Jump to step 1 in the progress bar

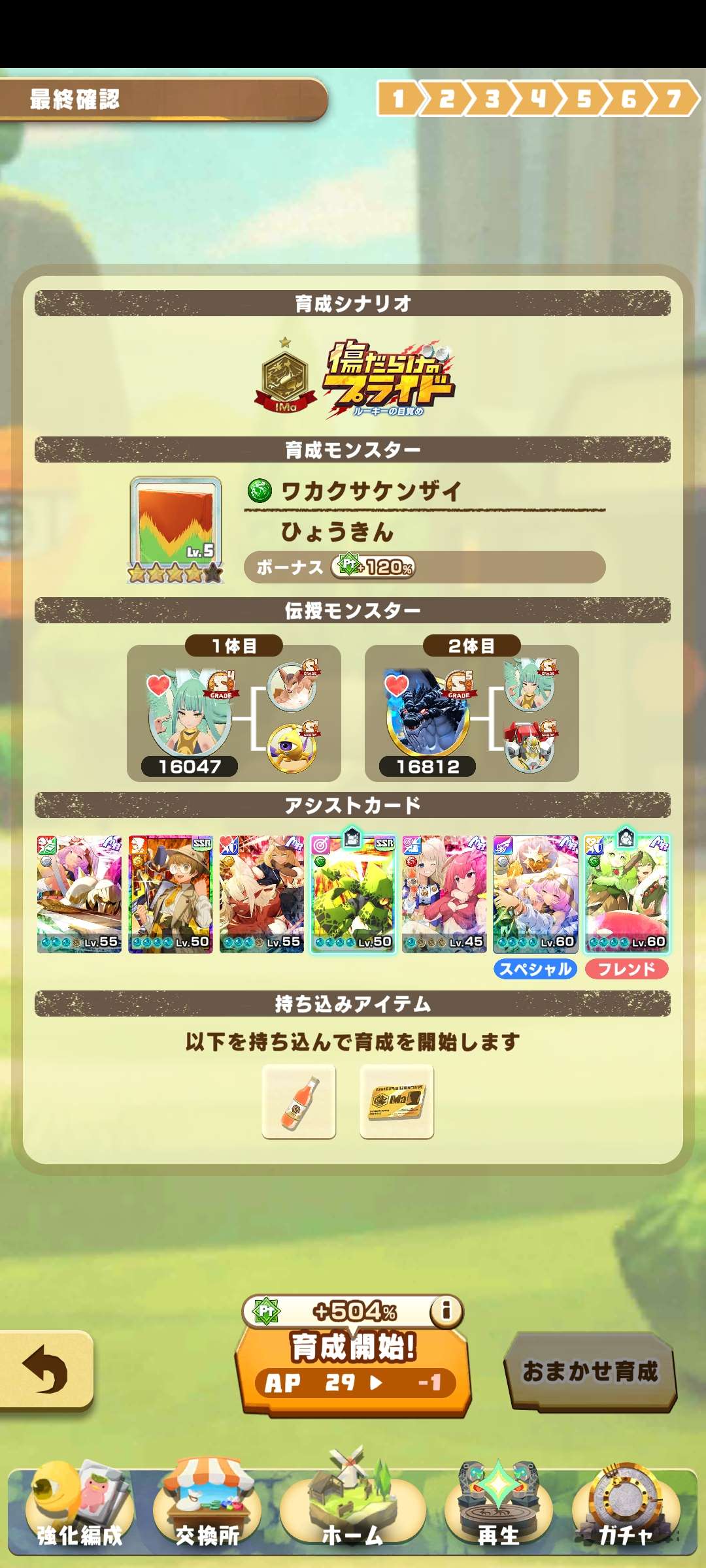click(397, 99)
